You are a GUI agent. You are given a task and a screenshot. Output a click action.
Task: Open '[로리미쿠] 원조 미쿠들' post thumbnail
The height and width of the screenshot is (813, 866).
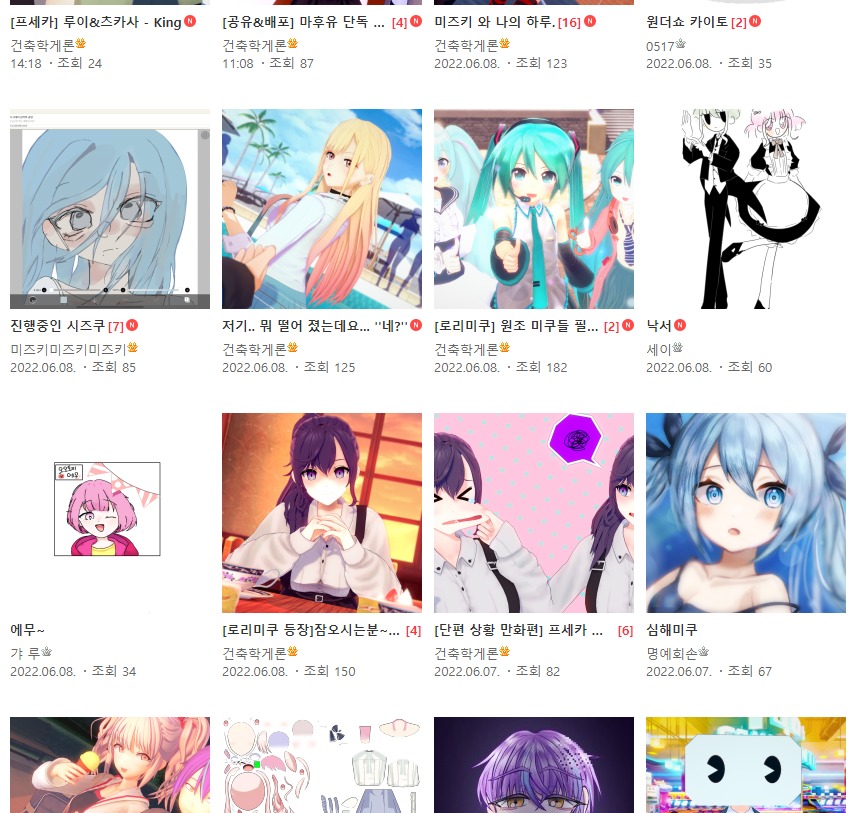tap(533, 209)
